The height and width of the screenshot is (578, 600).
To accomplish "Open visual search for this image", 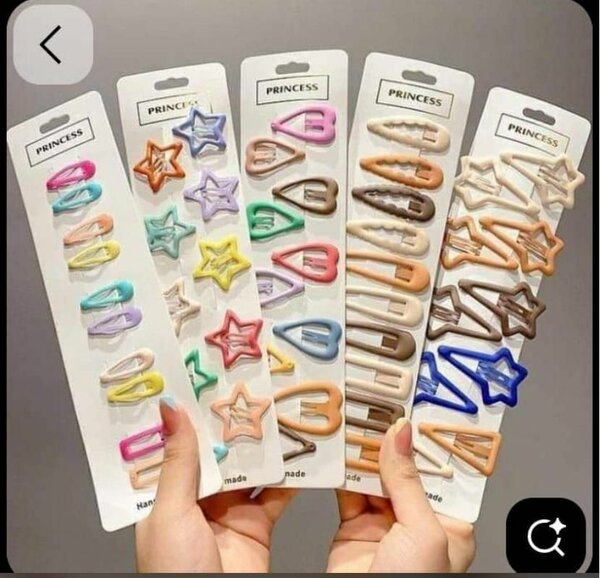I will [545, 536].
